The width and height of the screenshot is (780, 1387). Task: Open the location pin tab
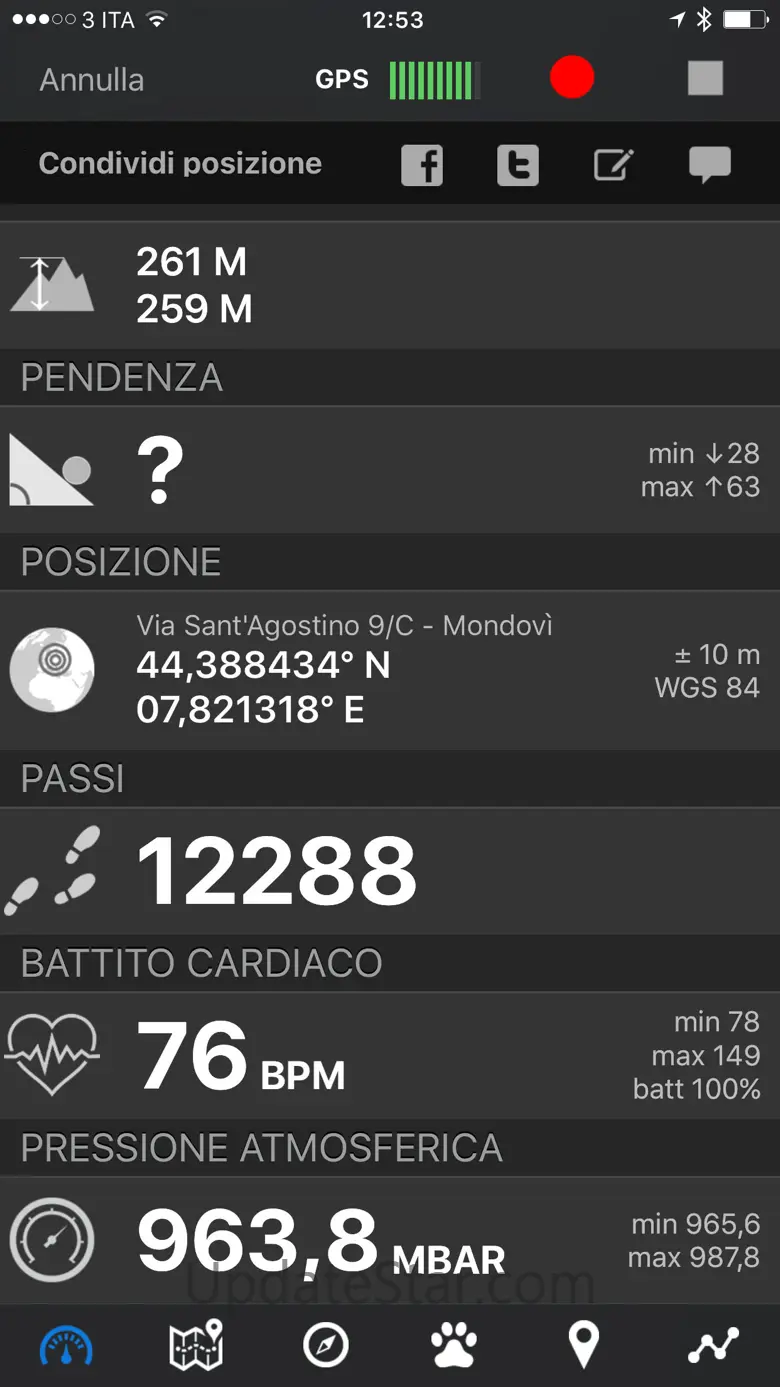[584, 1346]
